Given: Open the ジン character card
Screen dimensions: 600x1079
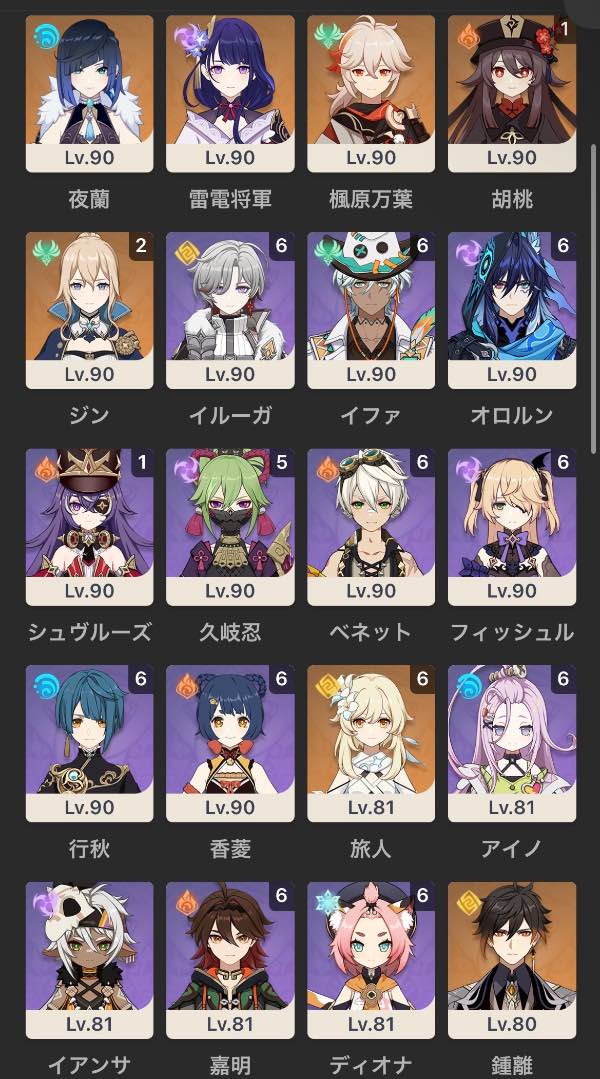Looking at the screenshot, I should click(x=89, y=310).
